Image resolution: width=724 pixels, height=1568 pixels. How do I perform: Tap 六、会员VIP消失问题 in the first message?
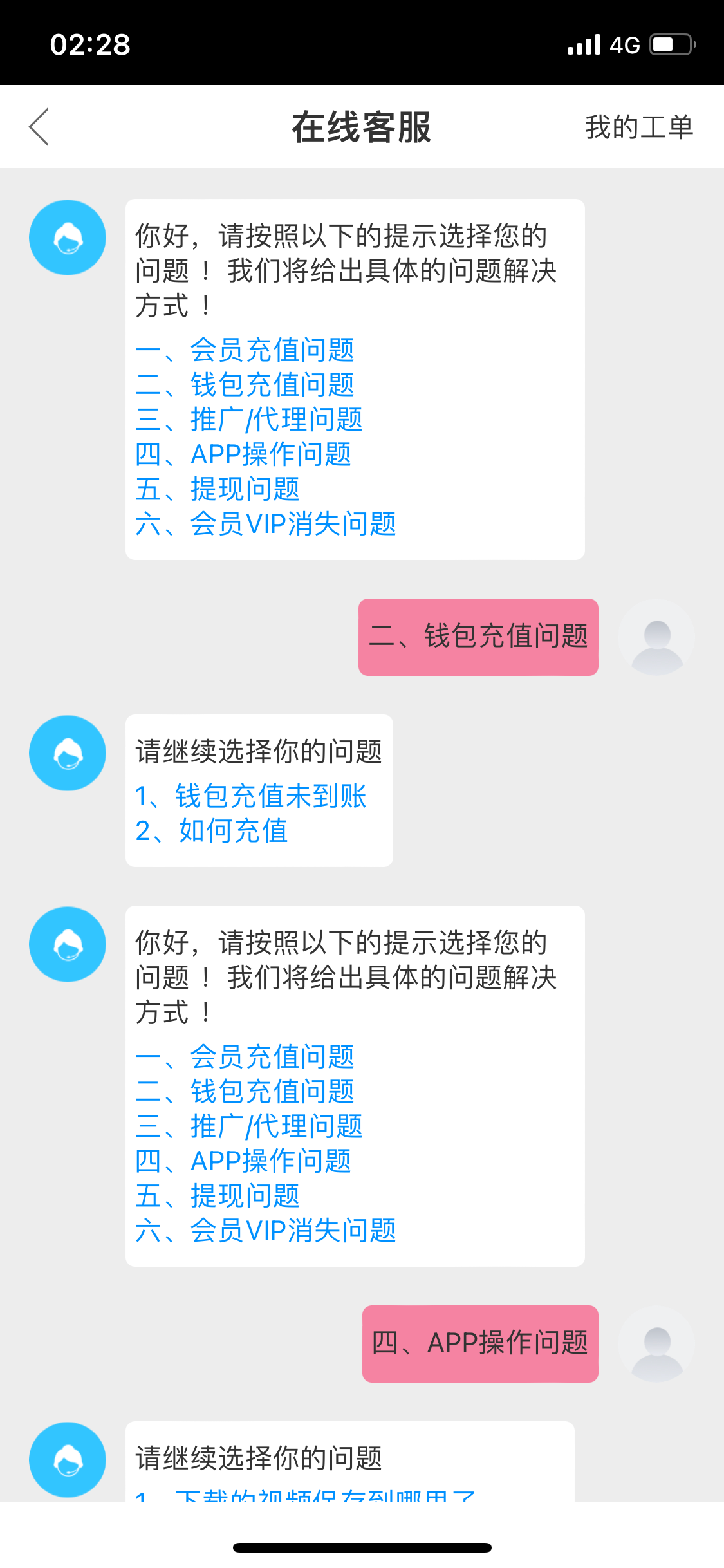pos(265,524)
